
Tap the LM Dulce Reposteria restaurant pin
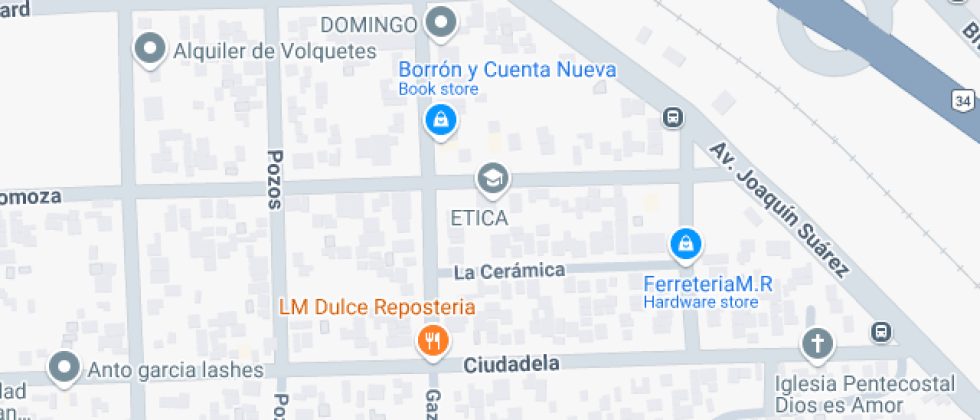(431, 341)
